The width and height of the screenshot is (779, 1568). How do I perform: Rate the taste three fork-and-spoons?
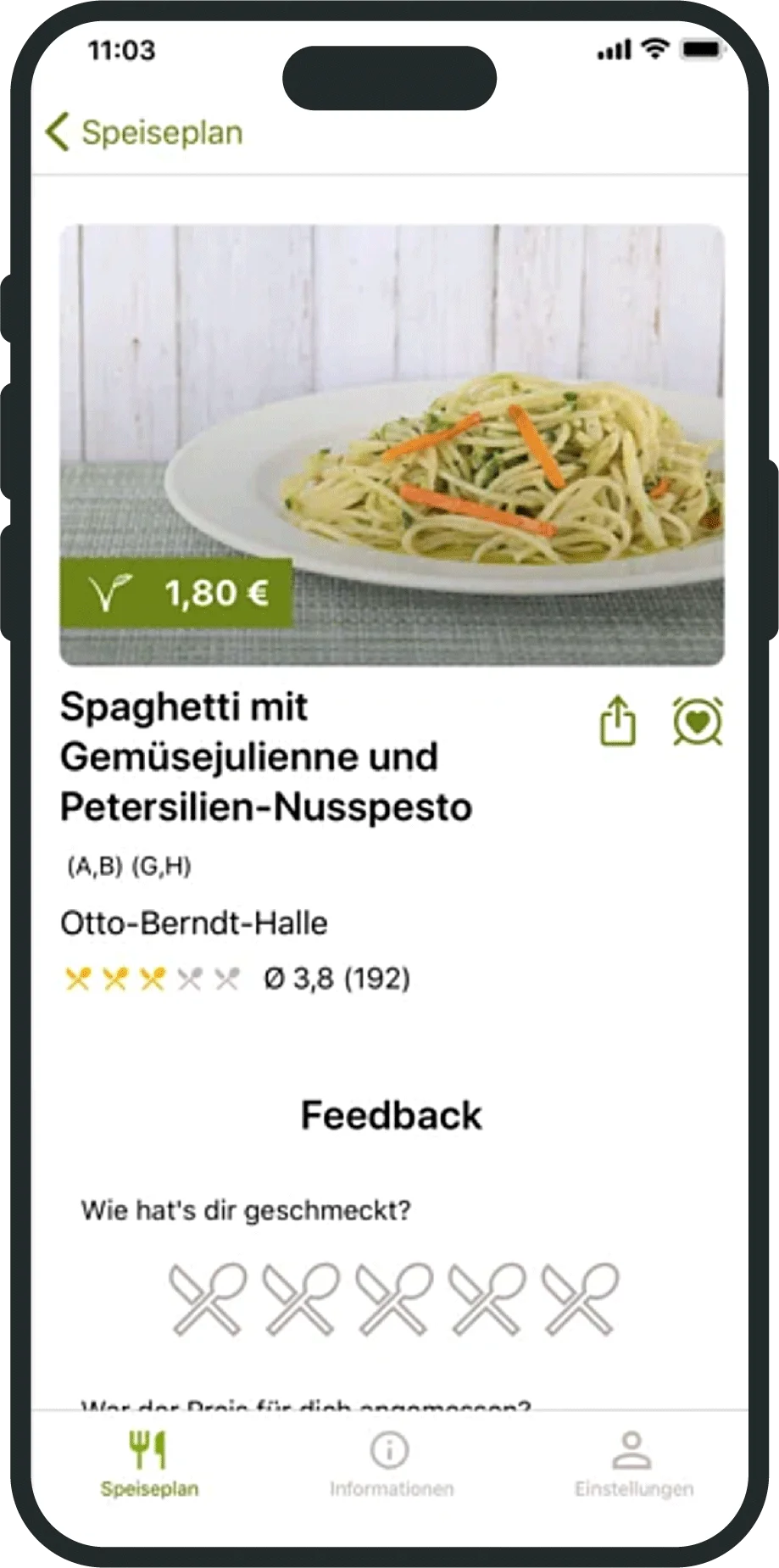(x=393, y=1300)
